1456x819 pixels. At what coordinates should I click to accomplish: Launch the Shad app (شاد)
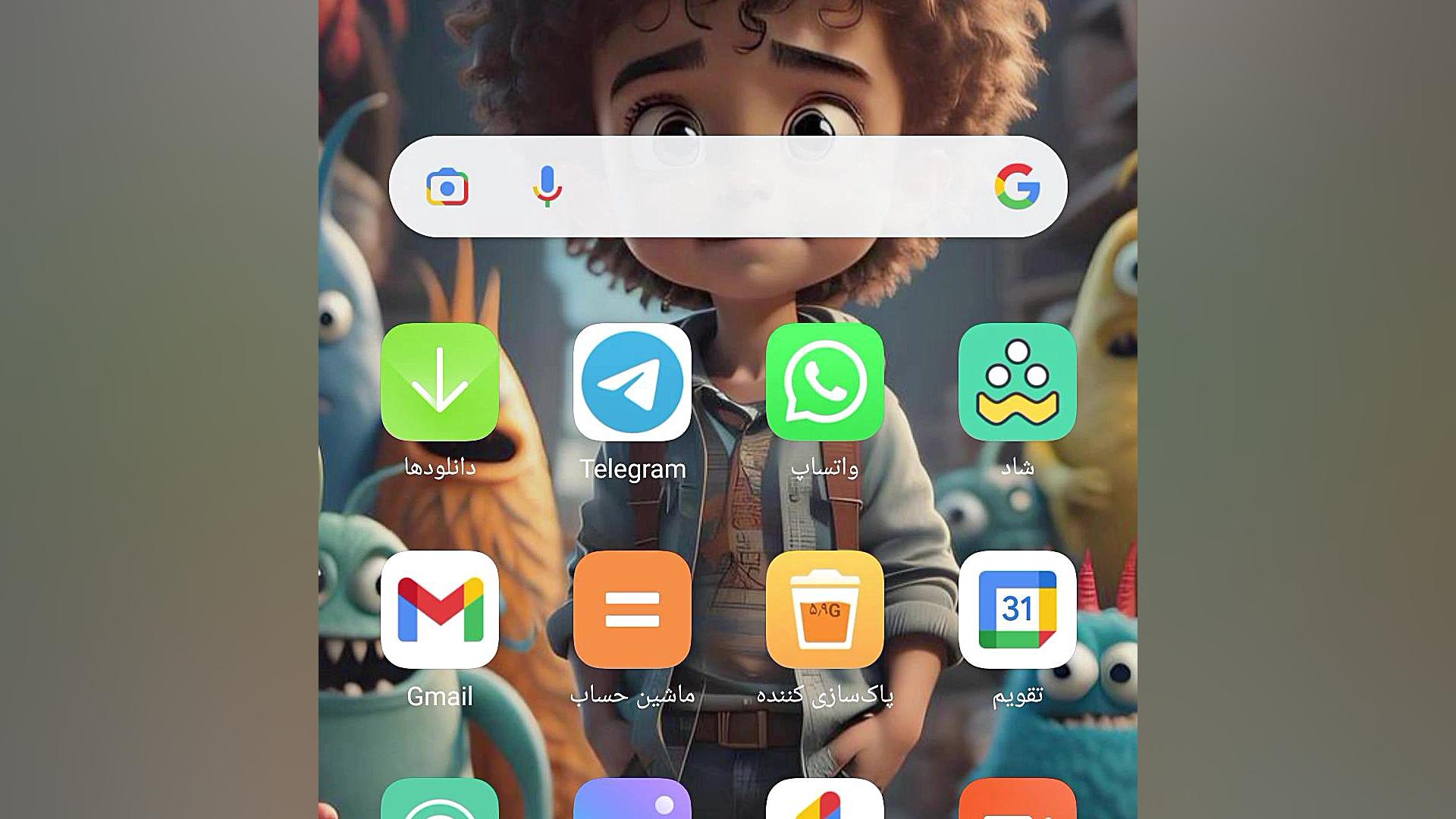tap(1018, 382)
